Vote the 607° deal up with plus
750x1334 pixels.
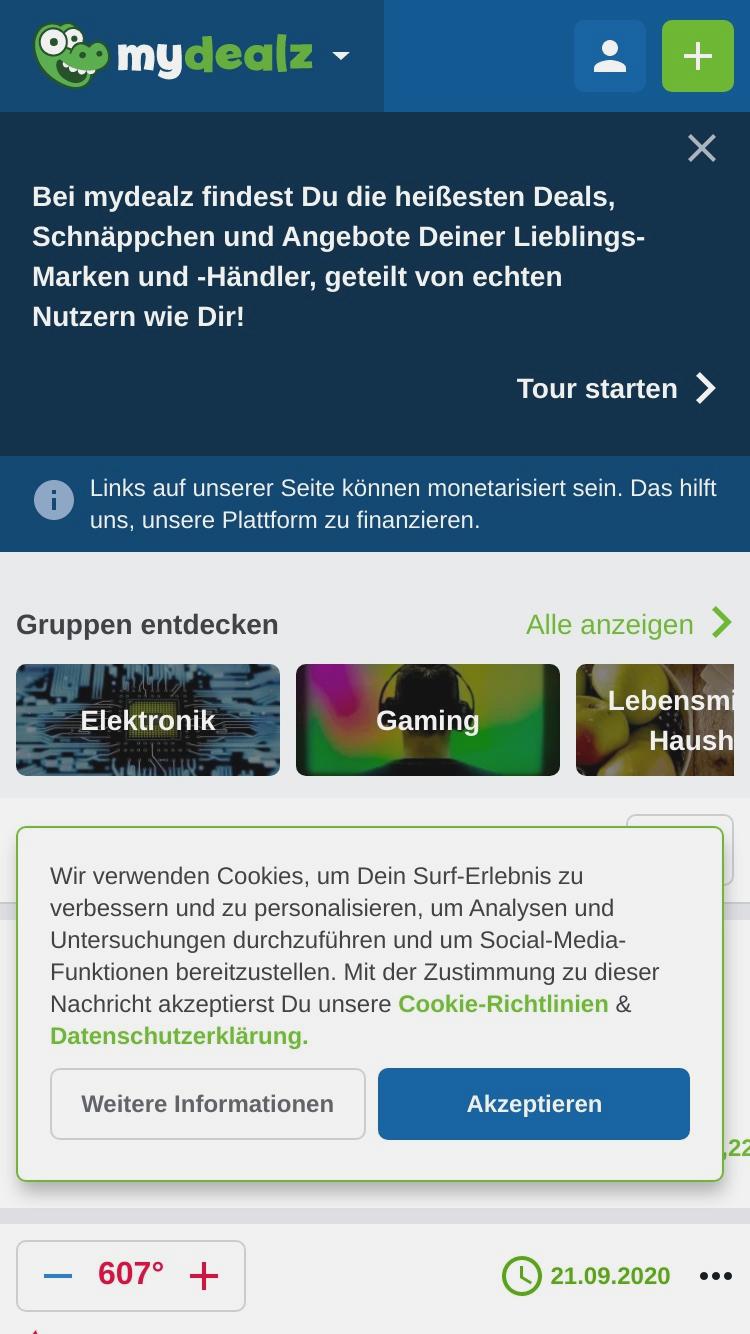(204, 1276)
